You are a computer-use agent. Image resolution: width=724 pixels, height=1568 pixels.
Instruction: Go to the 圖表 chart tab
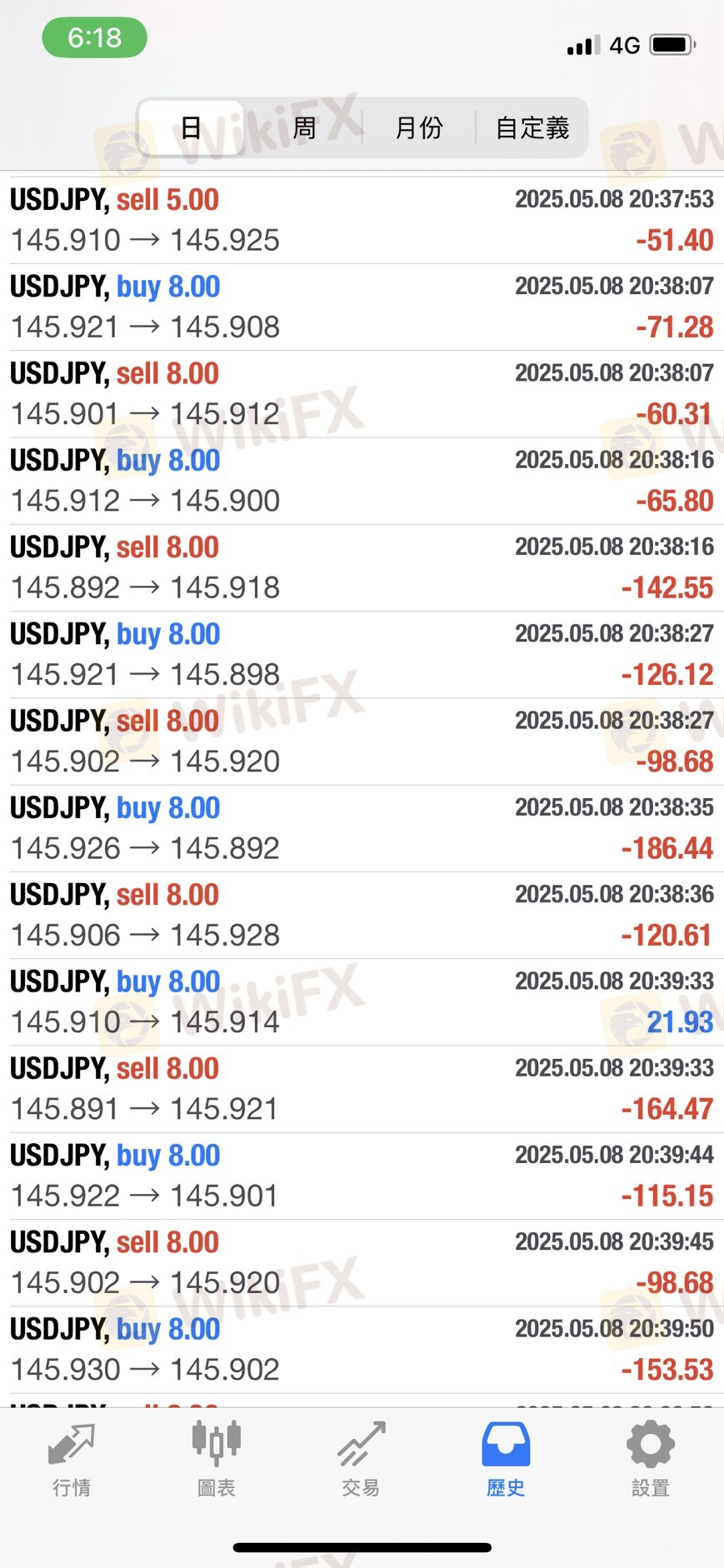(x=217, y=1460)
